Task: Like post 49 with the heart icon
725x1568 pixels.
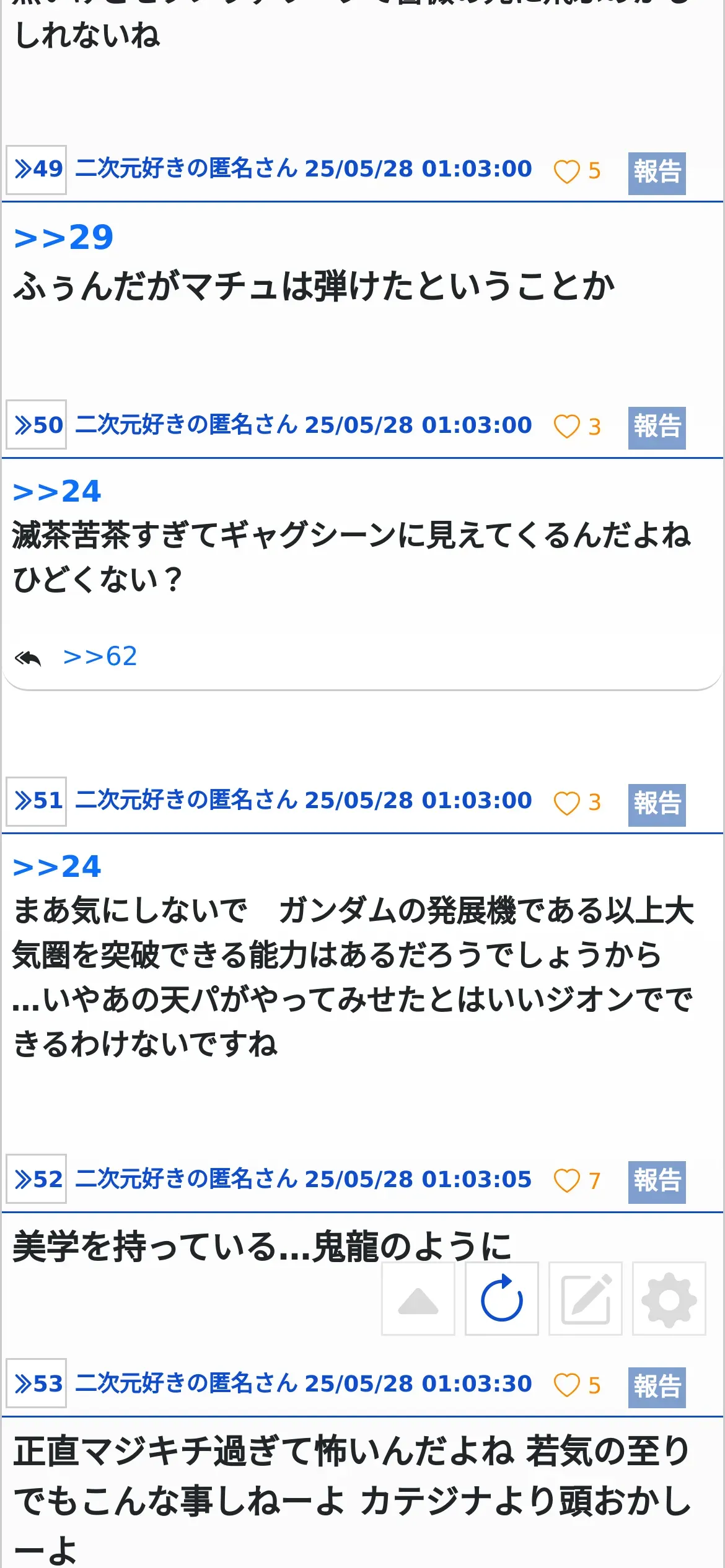Action: tap(566, 172)
